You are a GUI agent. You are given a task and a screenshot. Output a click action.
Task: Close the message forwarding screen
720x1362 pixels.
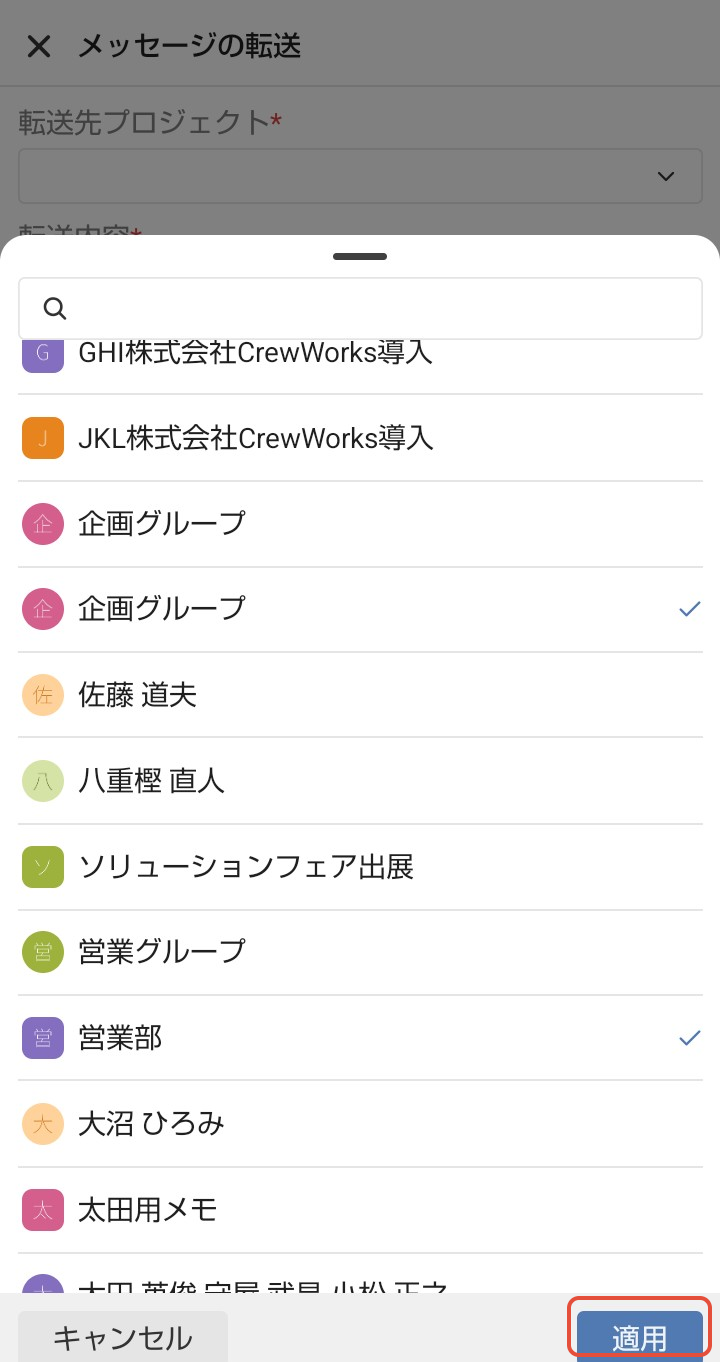tap(39, 46)
